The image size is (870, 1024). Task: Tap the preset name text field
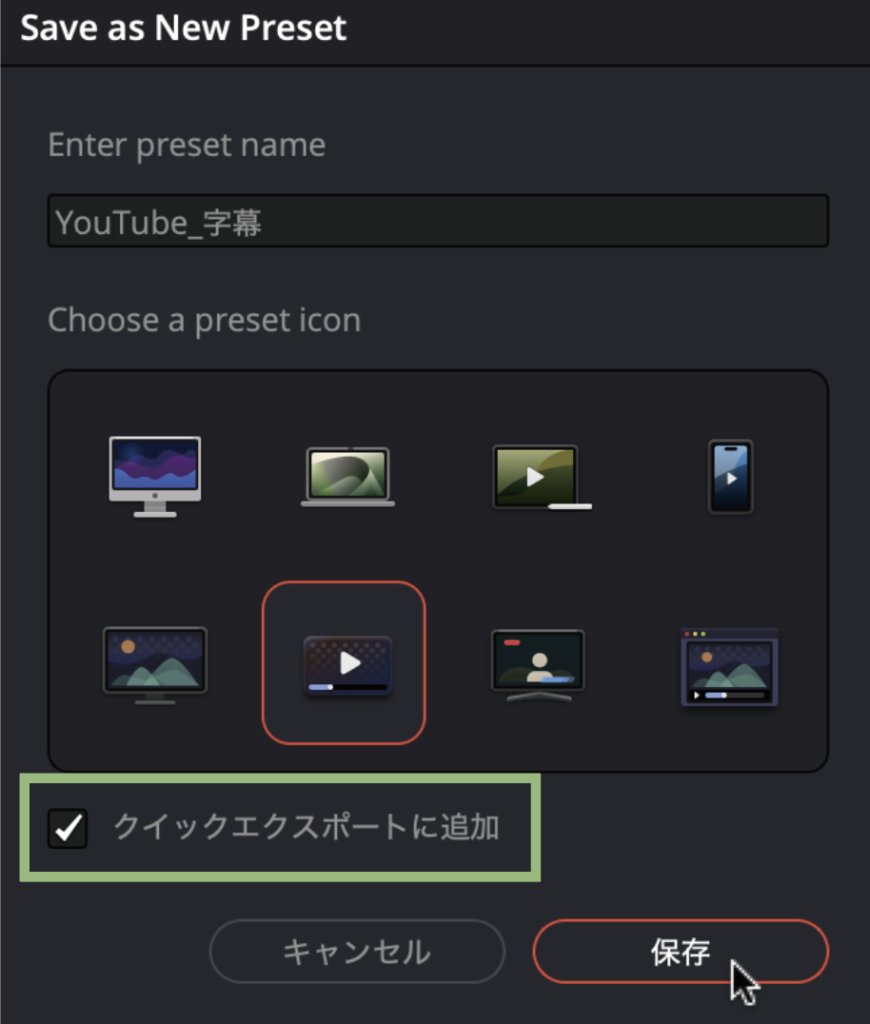(x=437, y=221)
